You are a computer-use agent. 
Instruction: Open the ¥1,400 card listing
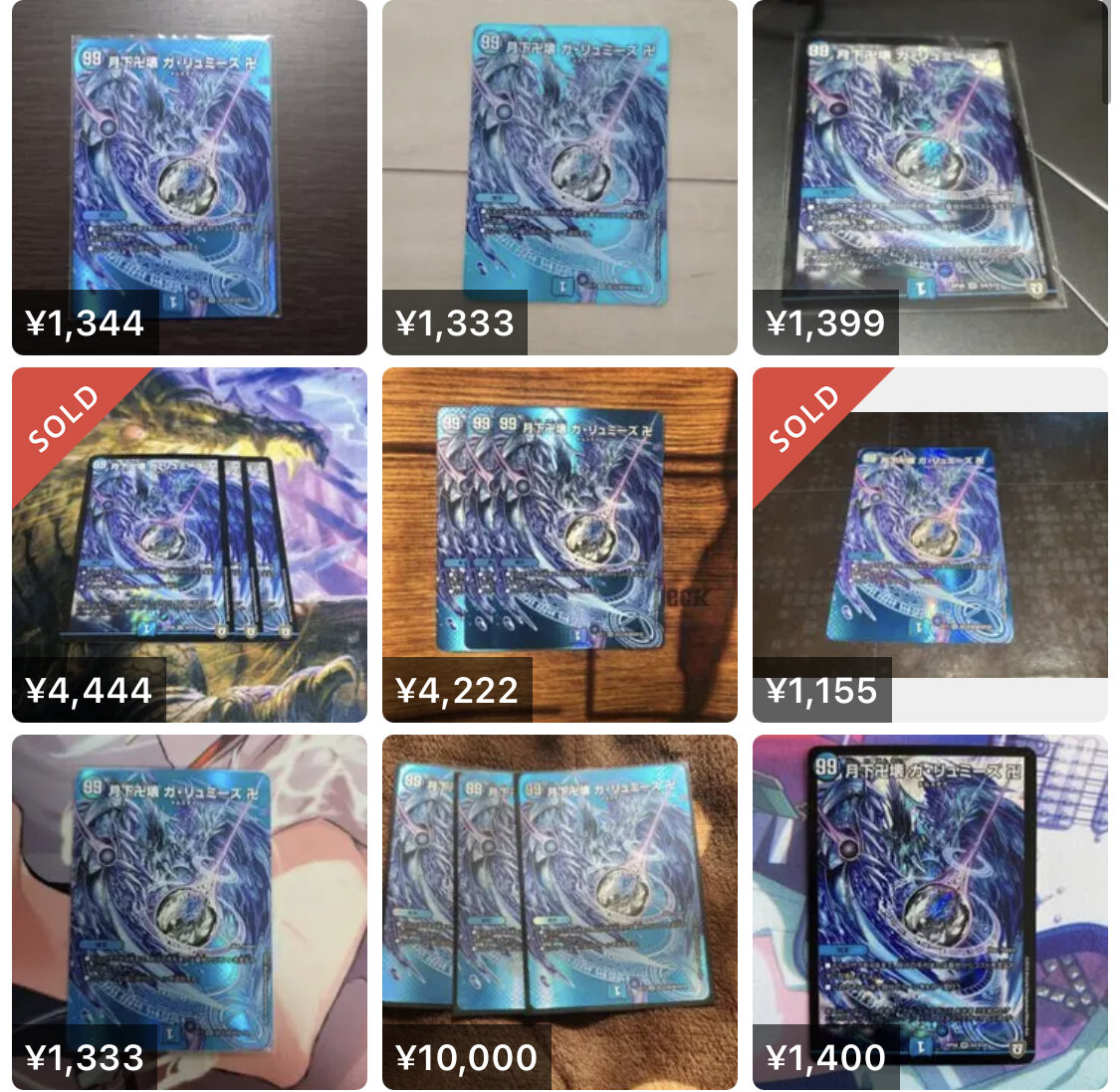[x=930, y=912]
